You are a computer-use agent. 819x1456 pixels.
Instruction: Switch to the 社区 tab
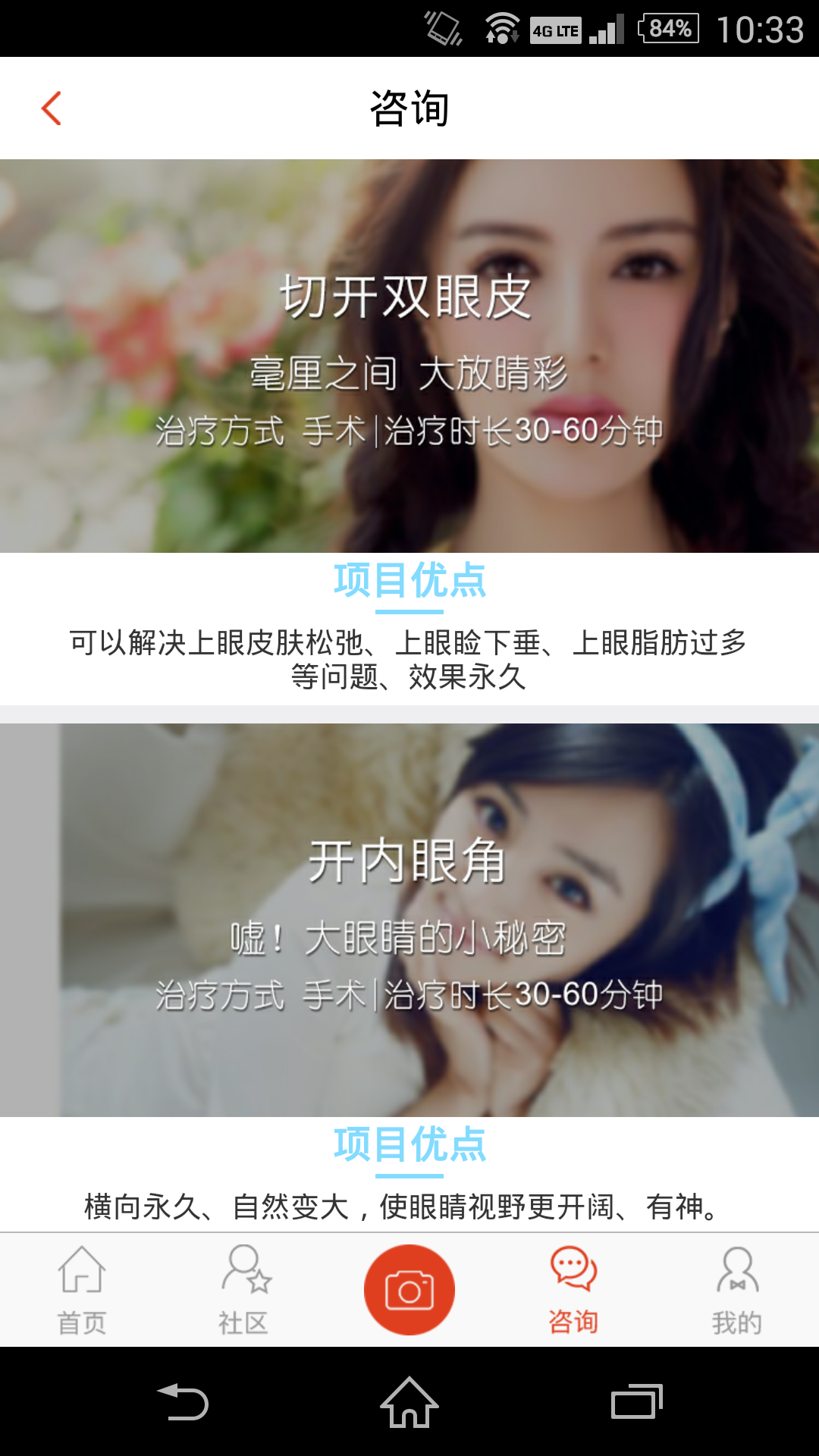[244, 1291]
